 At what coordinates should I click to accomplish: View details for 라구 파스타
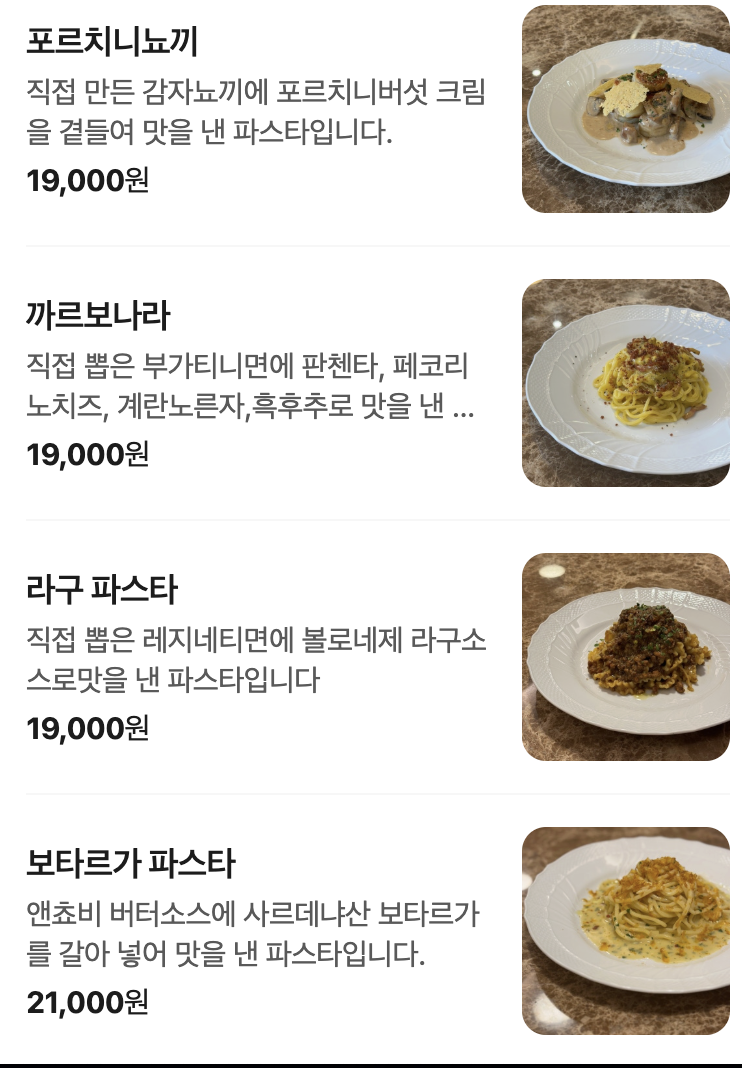coord(102,591)
